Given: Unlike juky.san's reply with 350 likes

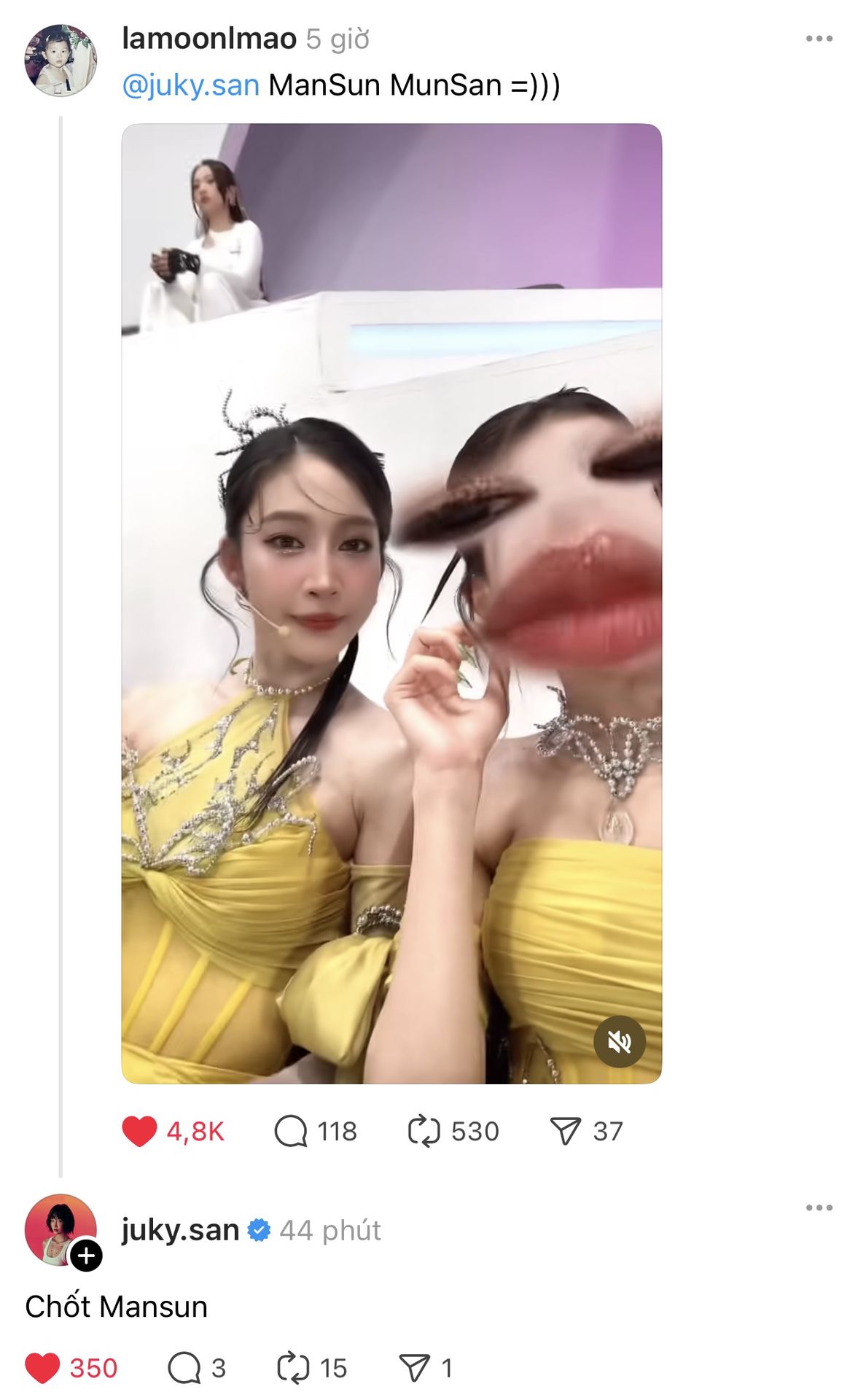Looking at the screenshot, I should [x=43, y=1368].
